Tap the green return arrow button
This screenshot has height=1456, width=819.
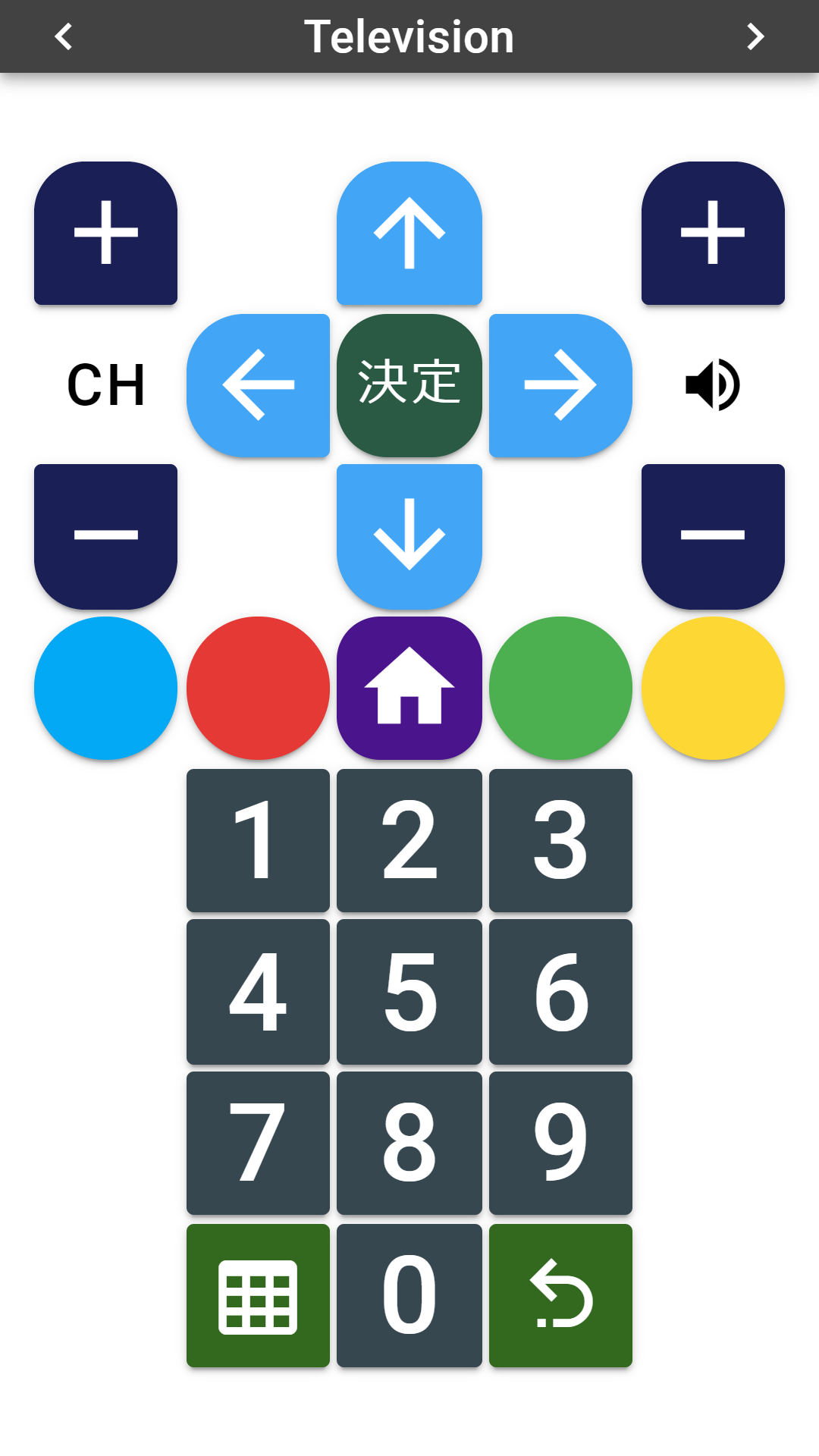click(x=561, y=1295)
